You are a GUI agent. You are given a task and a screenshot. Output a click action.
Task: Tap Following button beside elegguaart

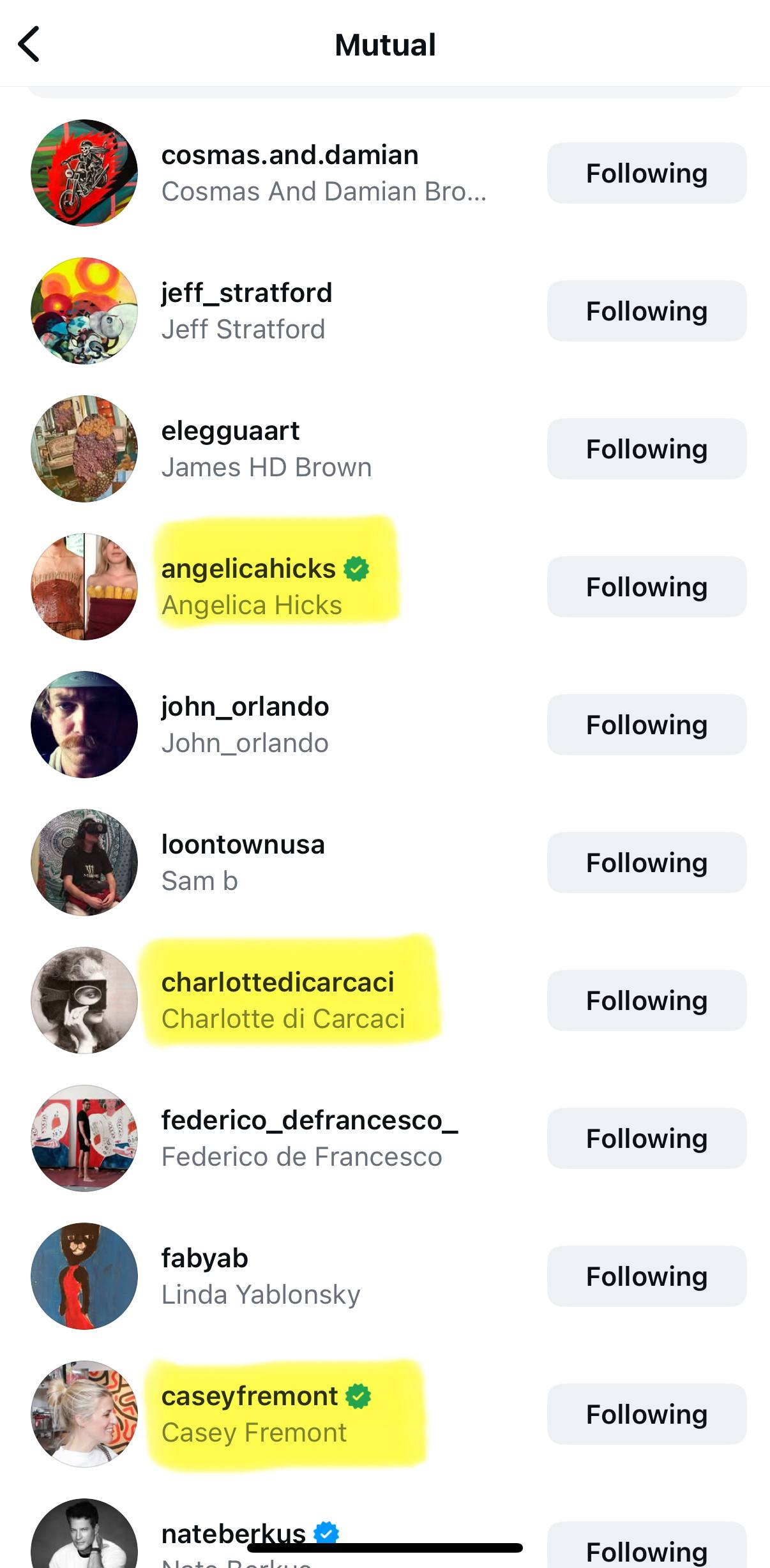coord(646,449)
